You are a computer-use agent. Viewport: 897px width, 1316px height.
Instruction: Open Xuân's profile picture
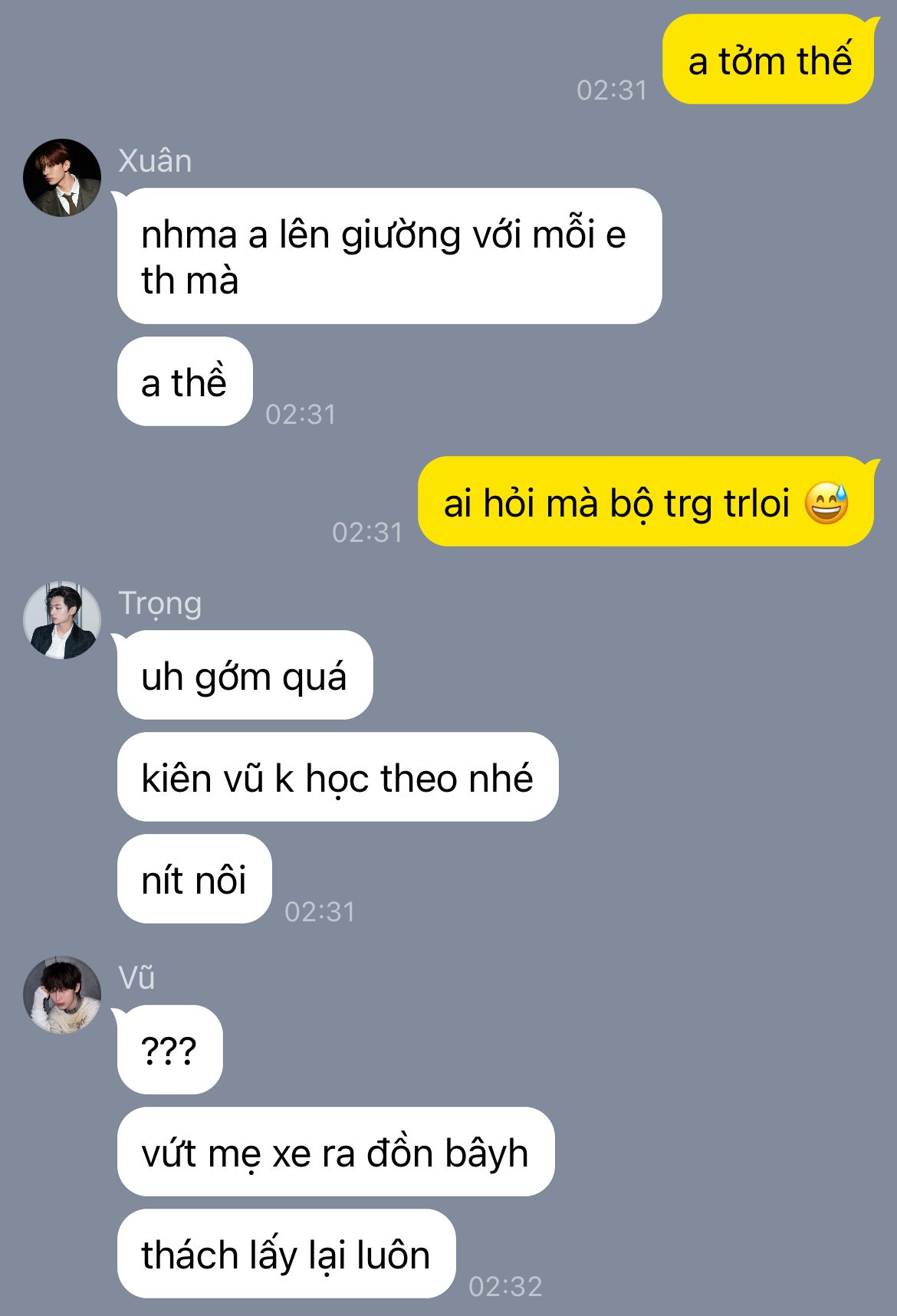pos(62,178)
